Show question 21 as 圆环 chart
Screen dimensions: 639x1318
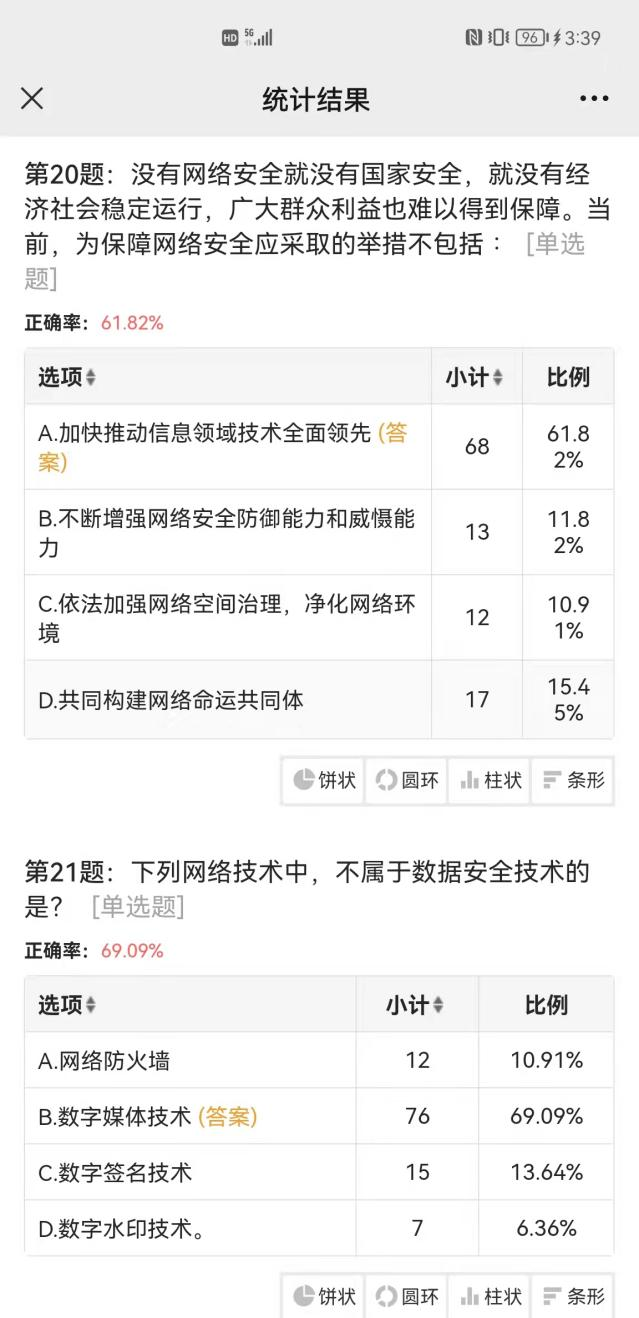click(407, 1297)
